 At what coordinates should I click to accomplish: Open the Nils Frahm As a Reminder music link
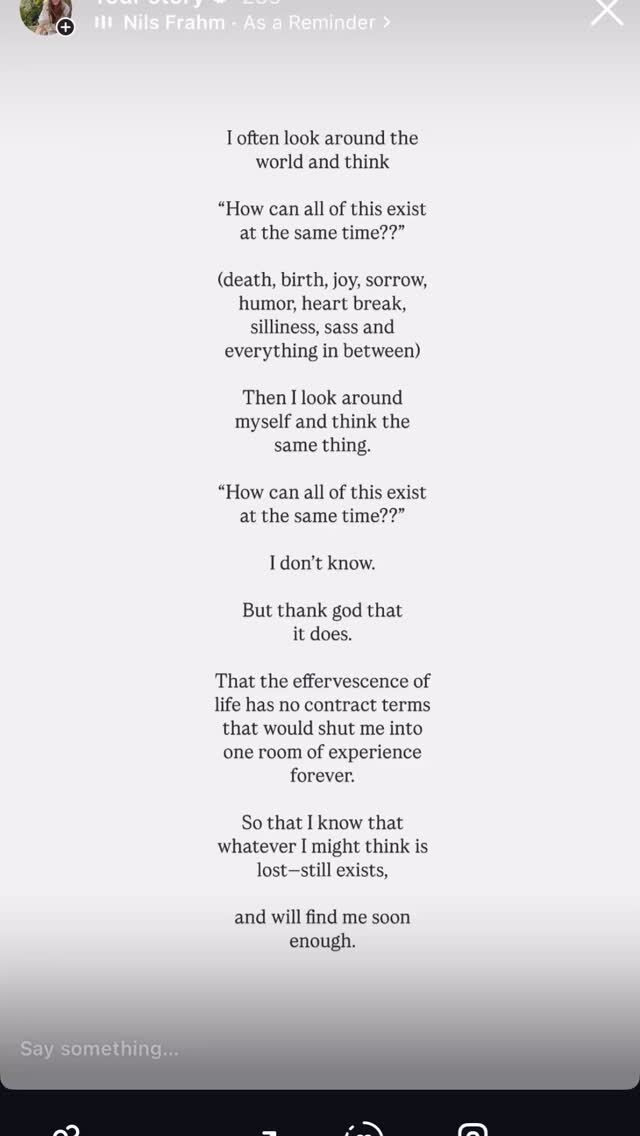(x=243, y=22)
